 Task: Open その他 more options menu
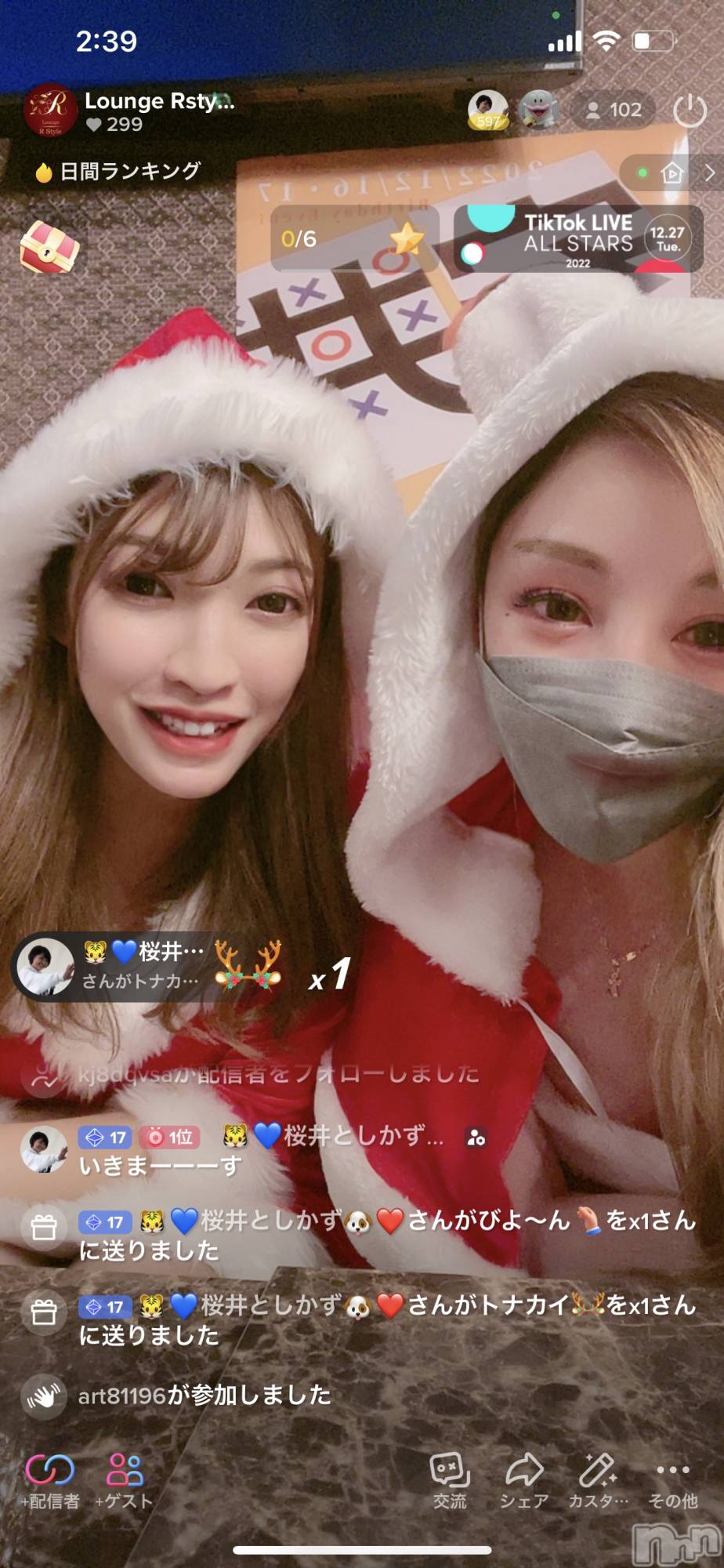click(x=672, y=1481)
